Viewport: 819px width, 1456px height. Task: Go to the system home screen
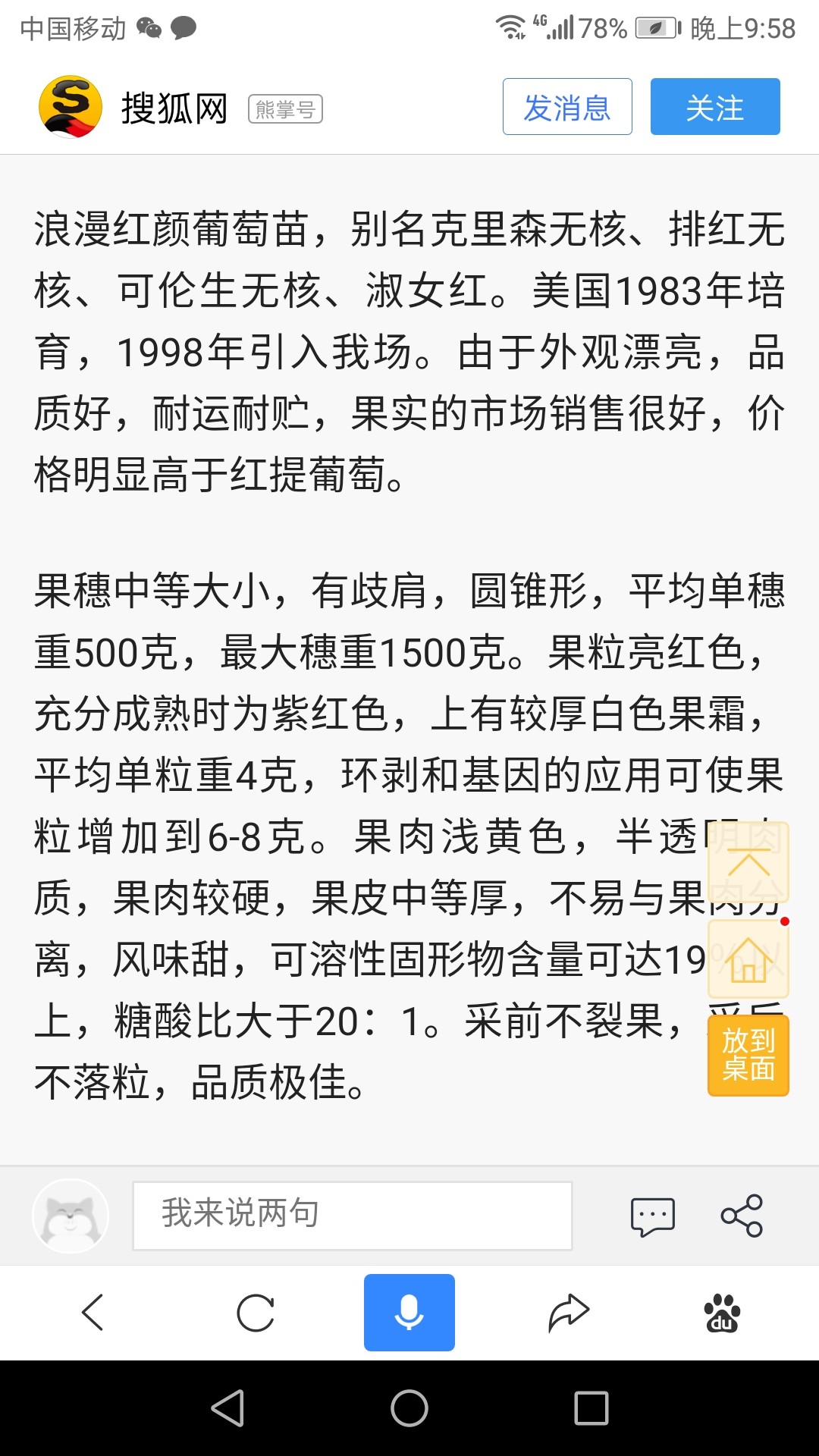pyautogui.click(x=409, y=1408)
